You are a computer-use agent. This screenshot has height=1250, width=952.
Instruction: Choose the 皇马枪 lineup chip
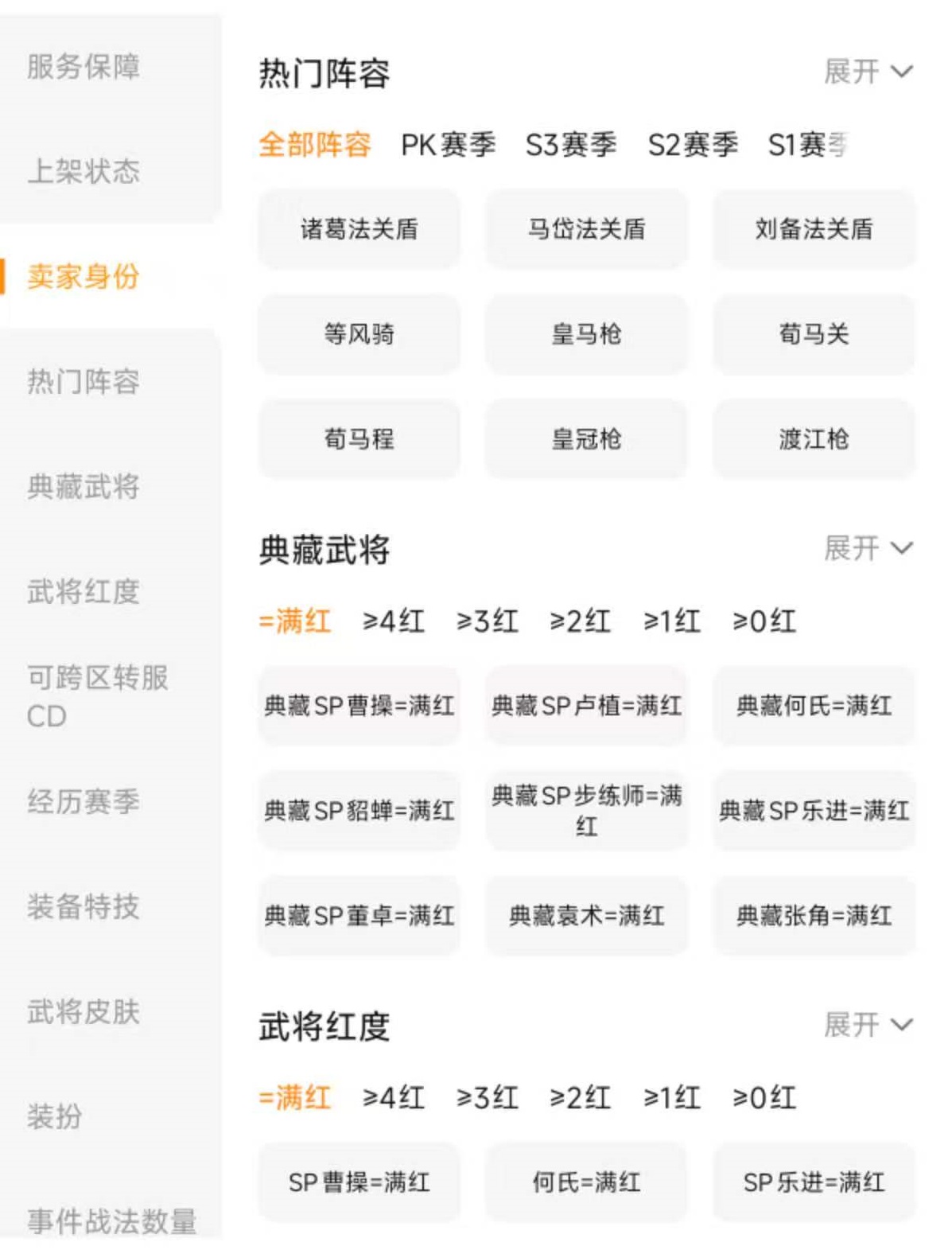tap(586, 334)
